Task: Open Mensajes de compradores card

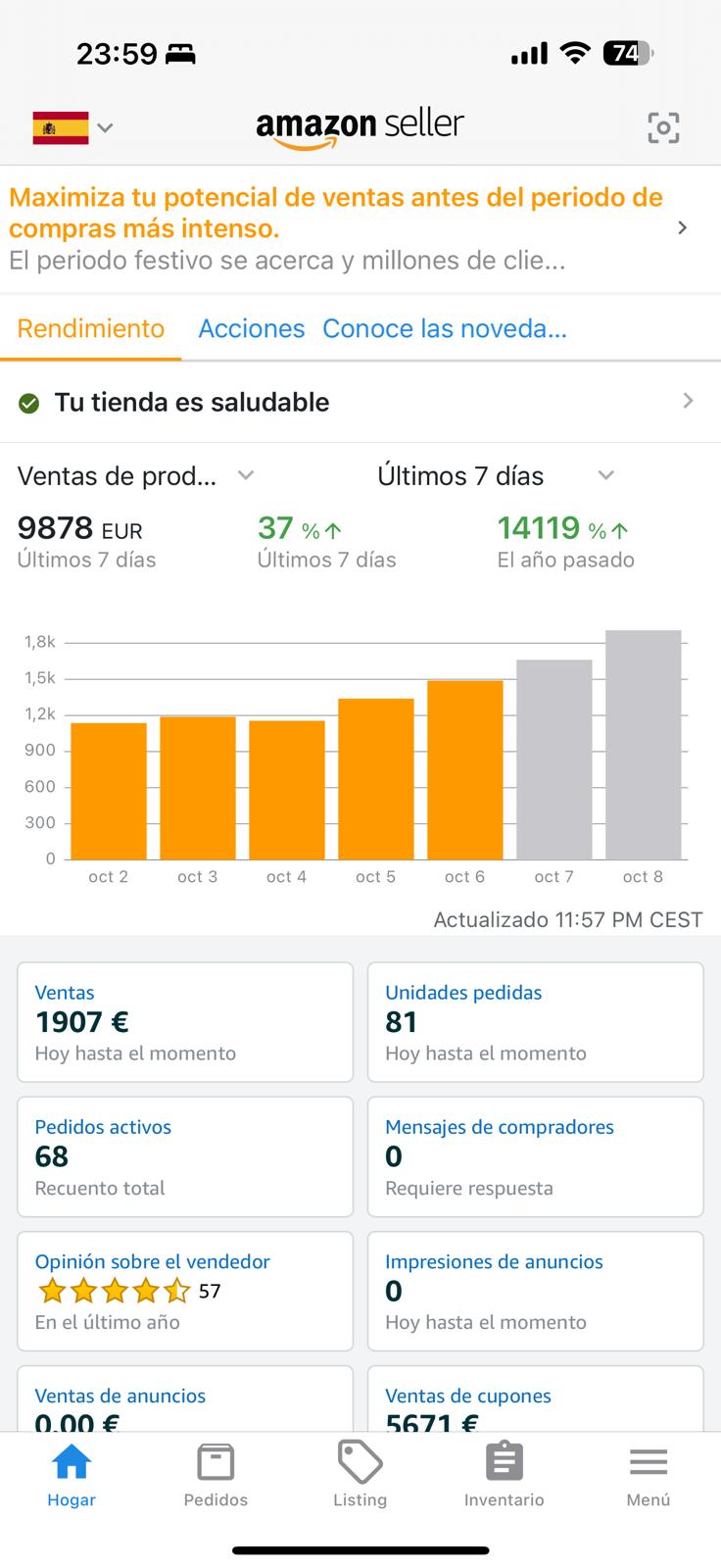Action: 535,1156
